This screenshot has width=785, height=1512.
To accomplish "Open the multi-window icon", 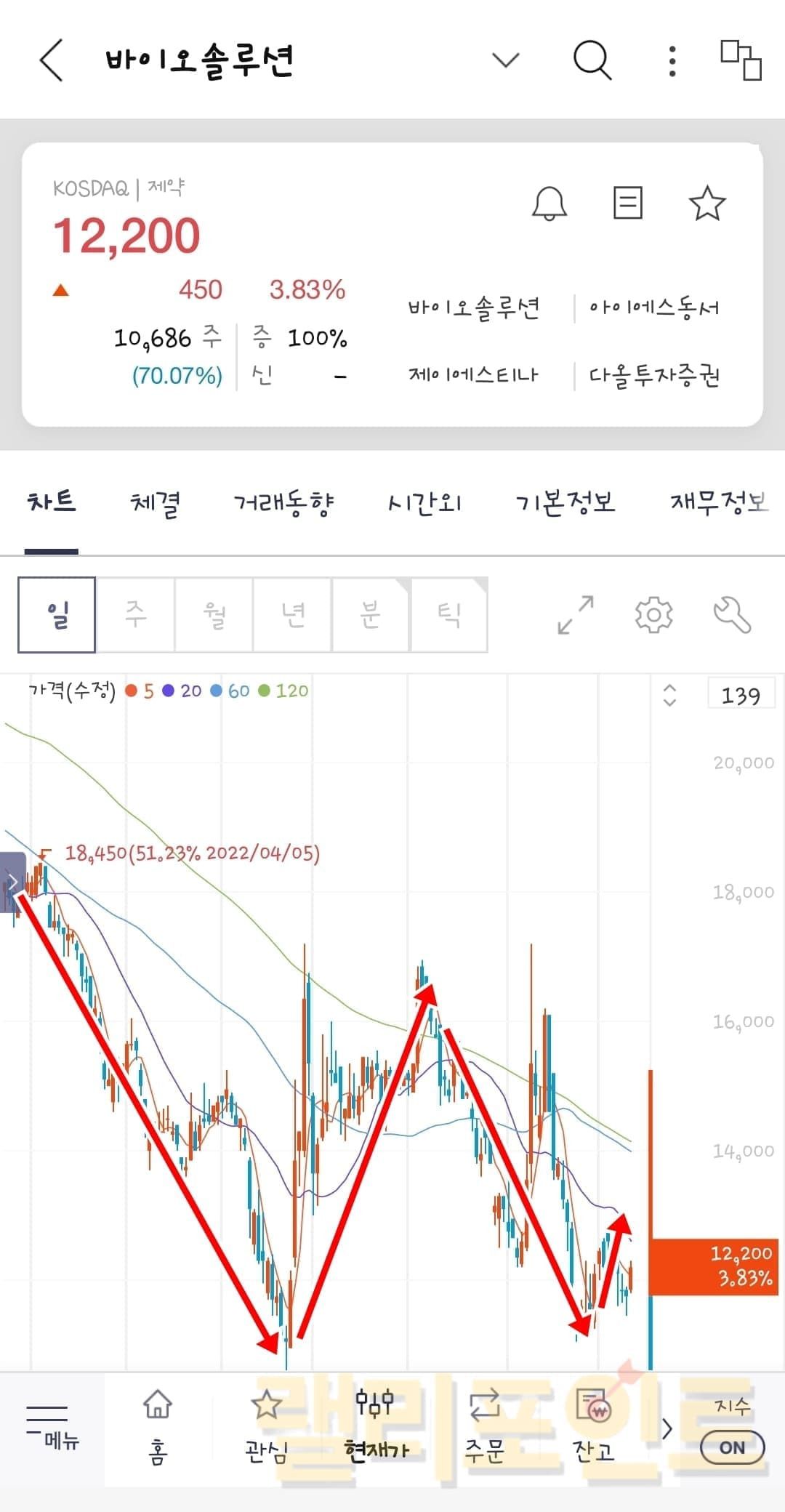I will [740, 60].
